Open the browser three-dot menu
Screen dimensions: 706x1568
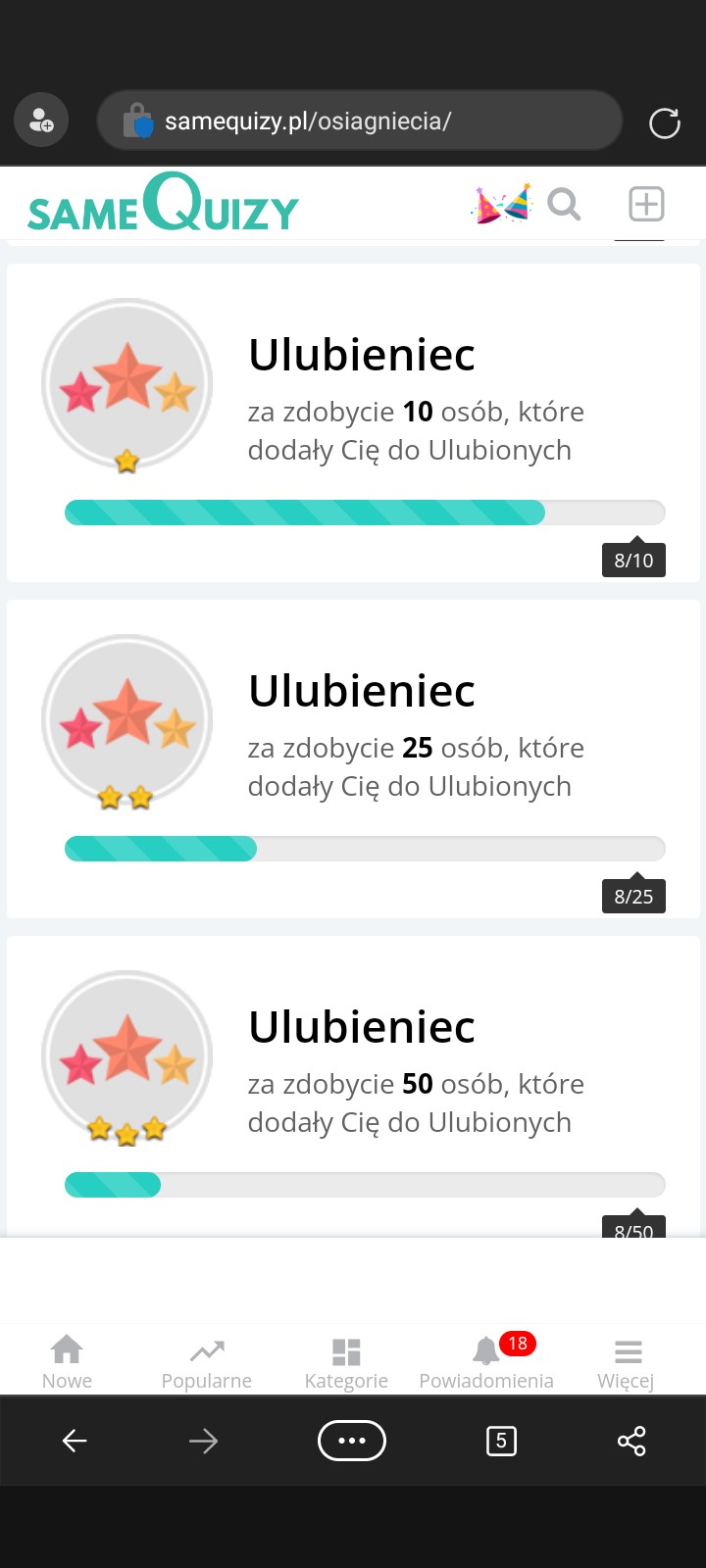coord(352,1441)
